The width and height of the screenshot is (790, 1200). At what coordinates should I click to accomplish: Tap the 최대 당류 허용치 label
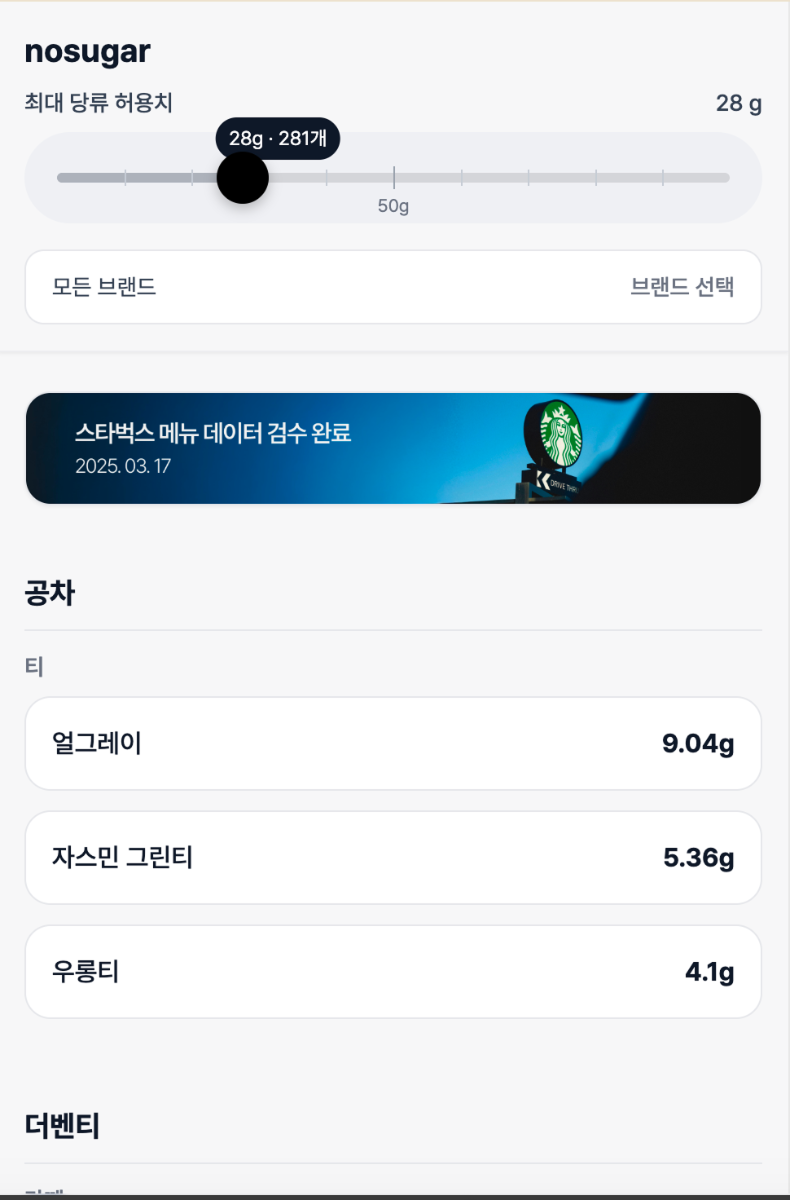(97, 102)
